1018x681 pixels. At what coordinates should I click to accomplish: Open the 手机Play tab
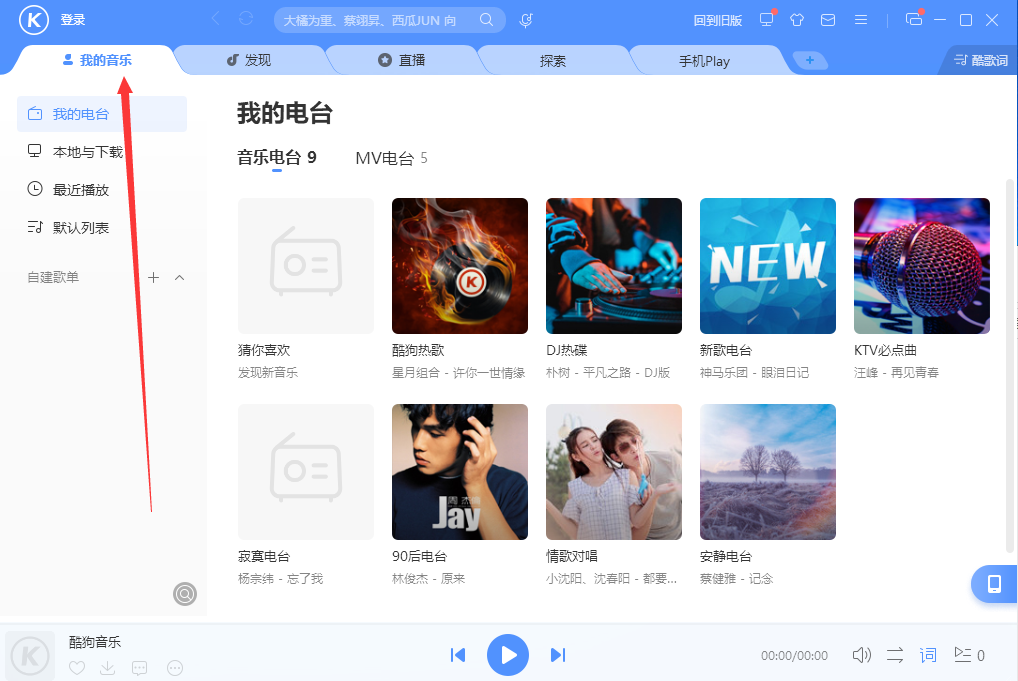[704, 60]
